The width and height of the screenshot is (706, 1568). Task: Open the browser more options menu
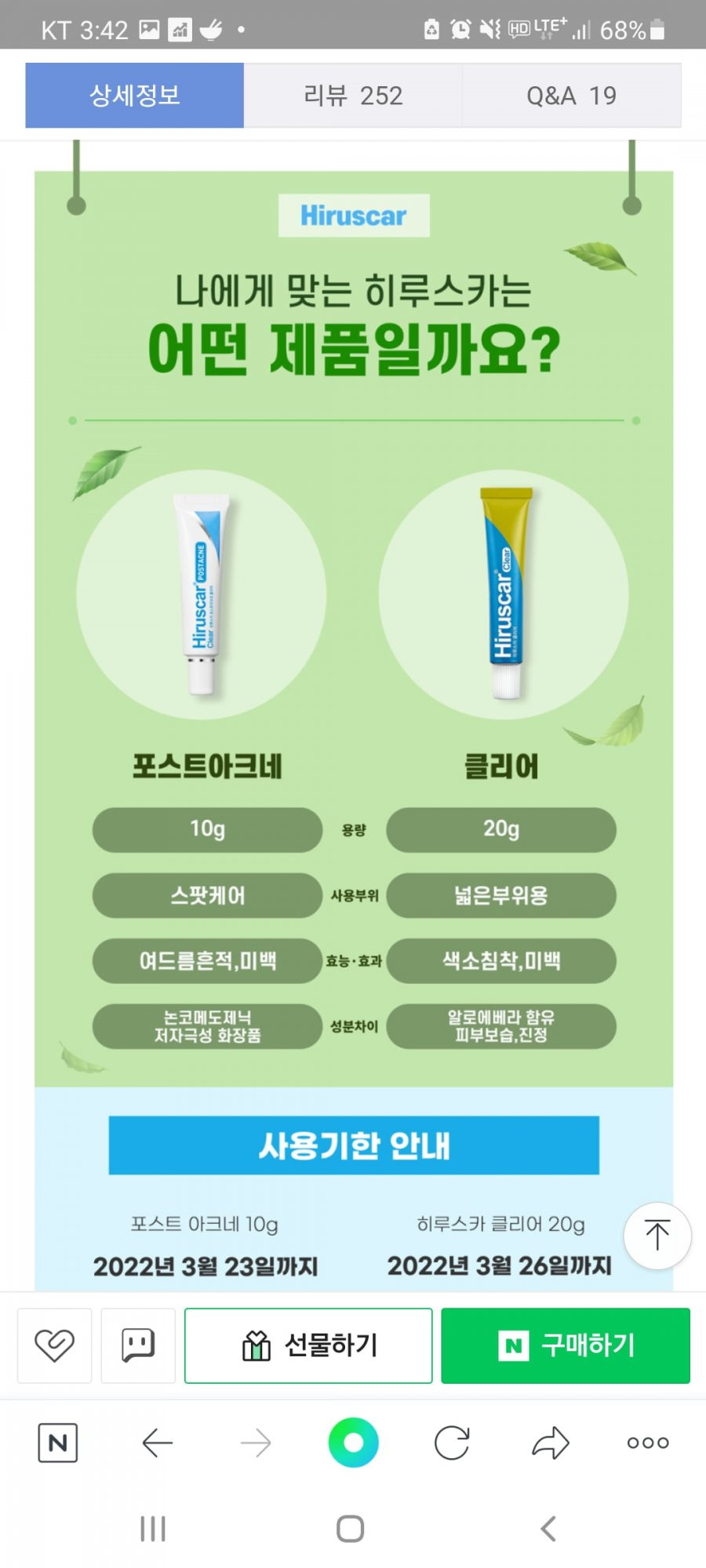pos(648,1443)
